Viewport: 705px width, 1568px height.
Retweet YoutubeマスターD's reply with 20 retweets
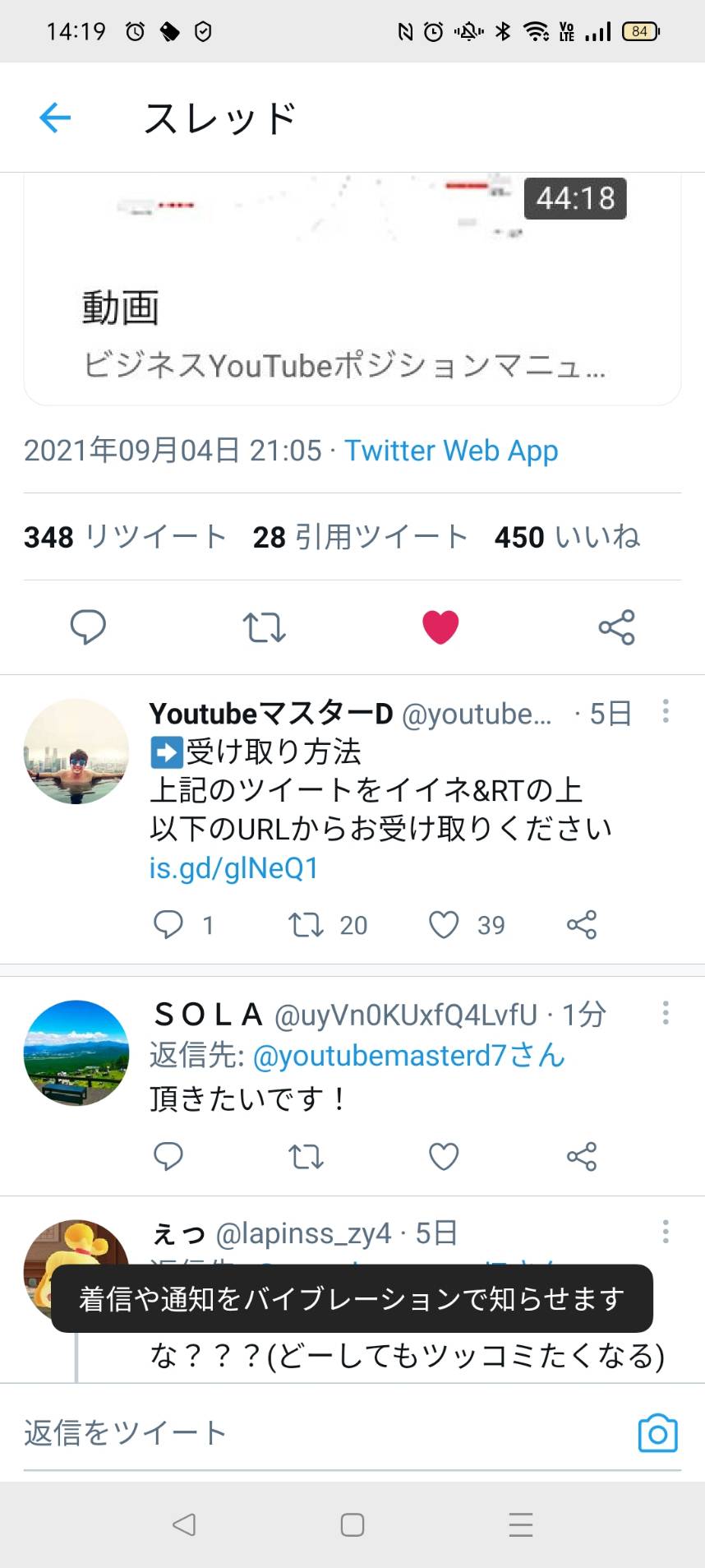tap(306, 925)
